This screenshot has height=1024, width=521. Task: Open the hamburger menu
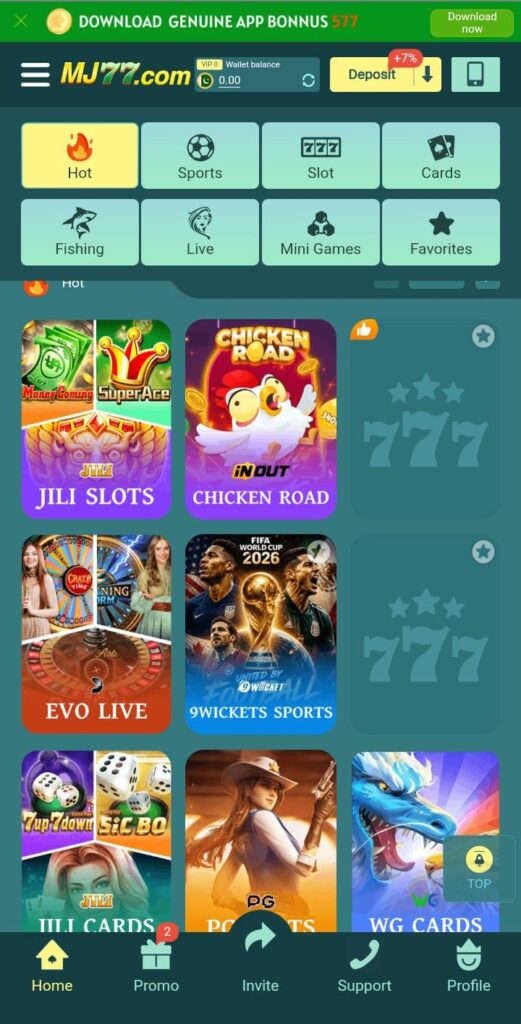point(35,75)
